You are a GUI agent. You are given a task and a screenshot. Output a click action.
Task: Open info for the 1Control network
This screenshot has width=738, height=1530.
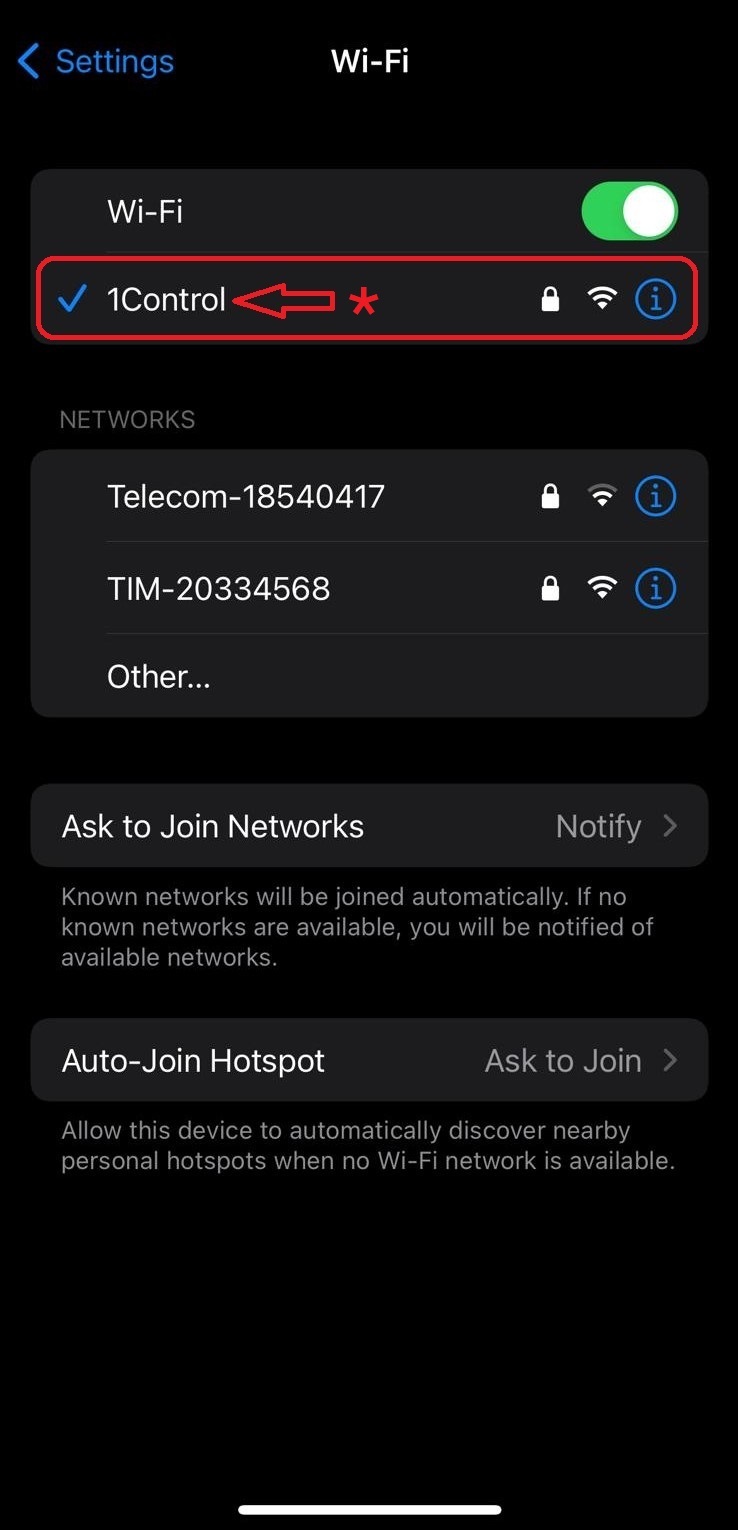(656, 299)
